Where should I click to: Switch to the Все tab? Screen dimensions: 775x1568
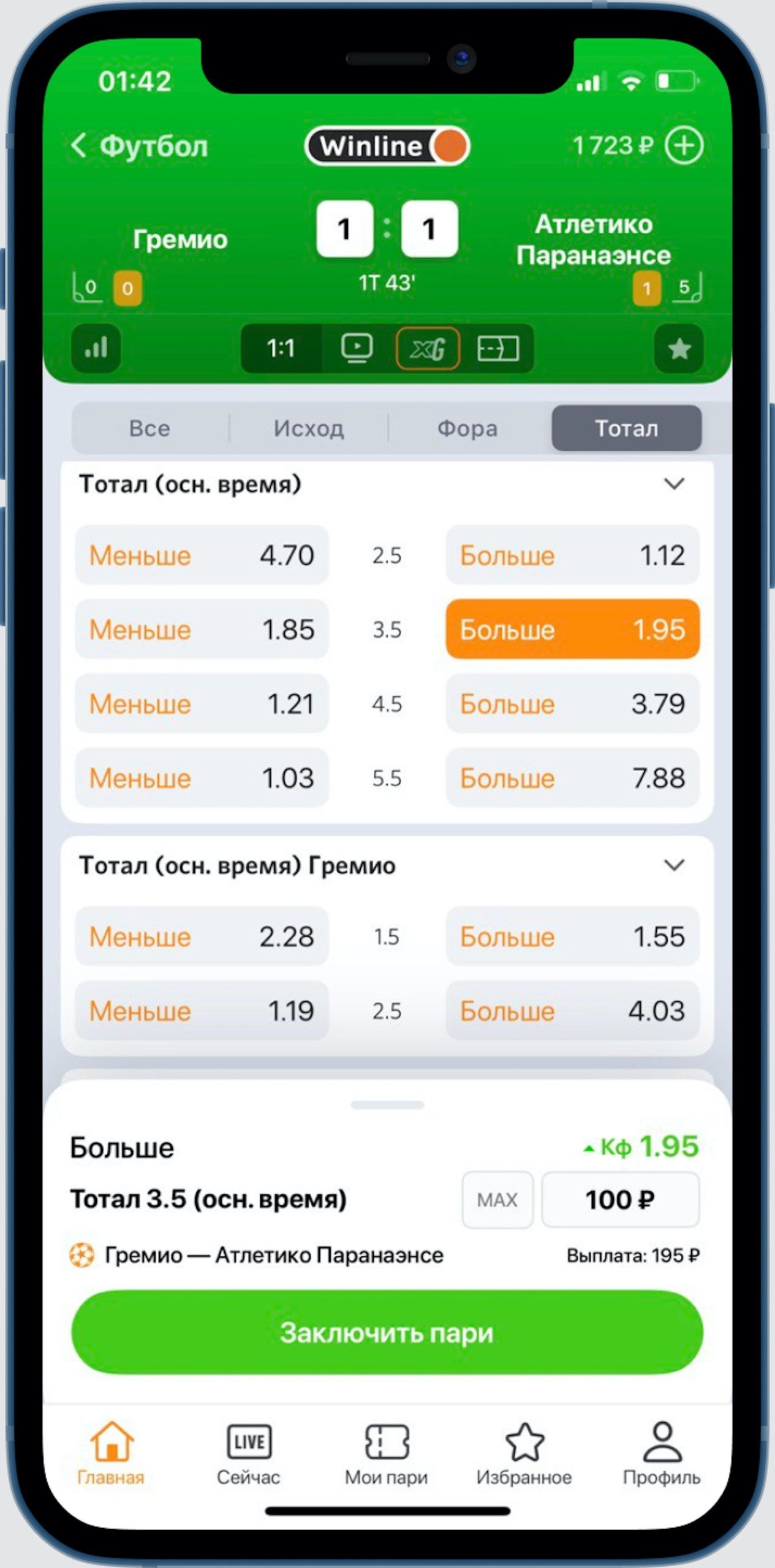pos(149,428)
